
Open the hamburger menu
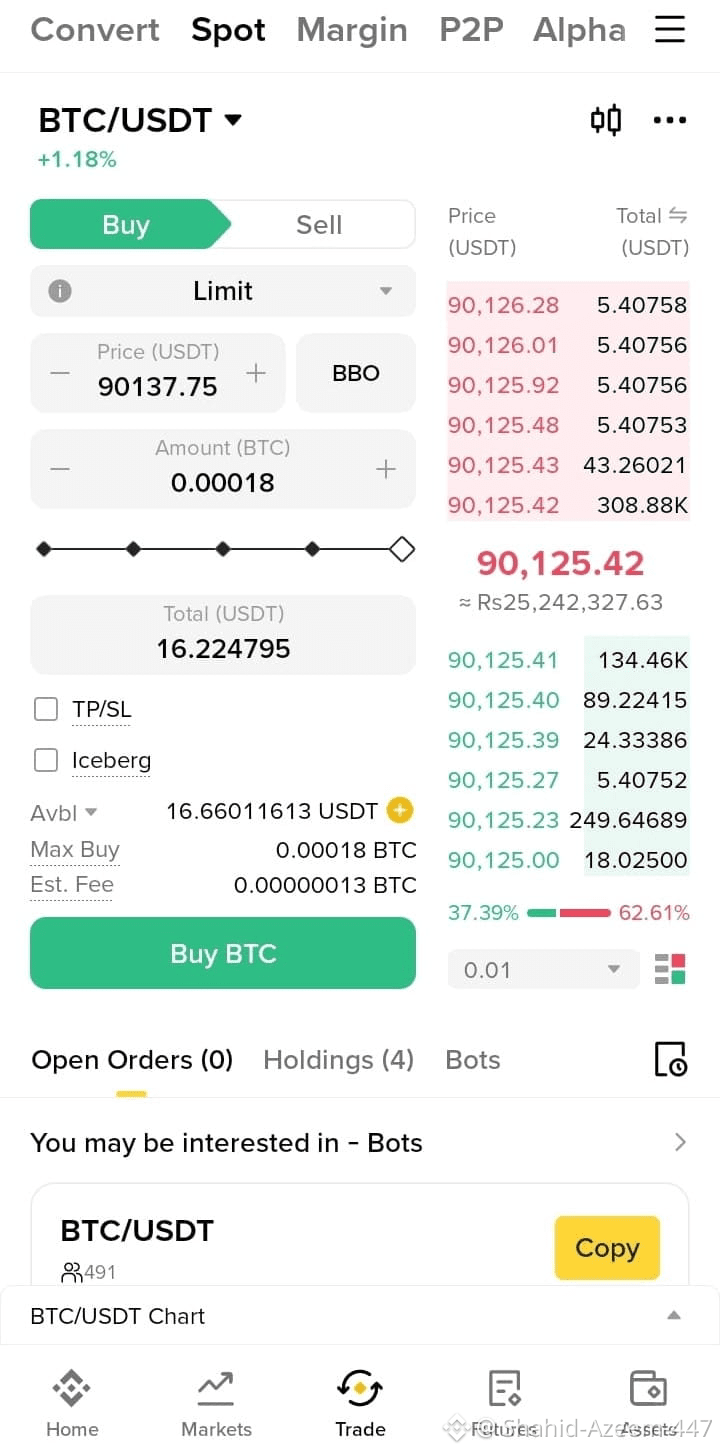pos(670,30)
